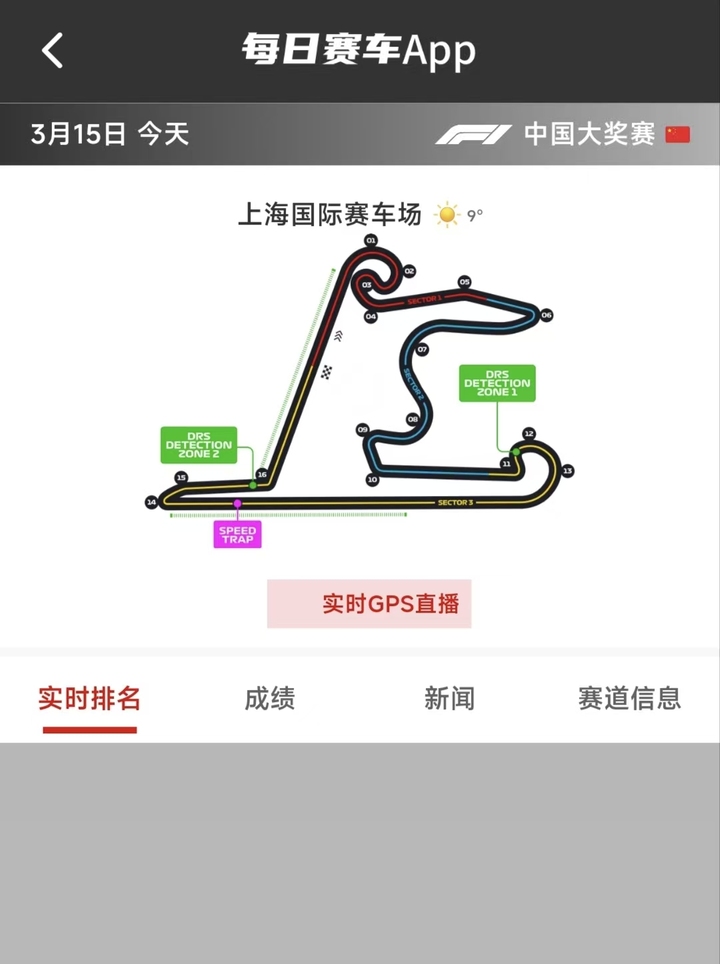Switch to the 成绩 tab

click(270, 698)
